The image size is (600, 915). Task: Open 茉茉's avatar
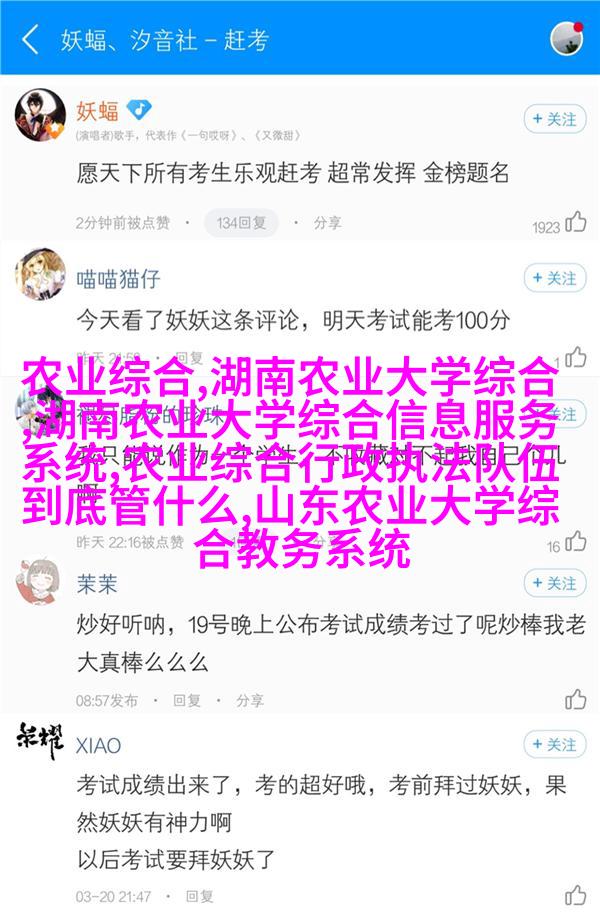tap(40, 582)
